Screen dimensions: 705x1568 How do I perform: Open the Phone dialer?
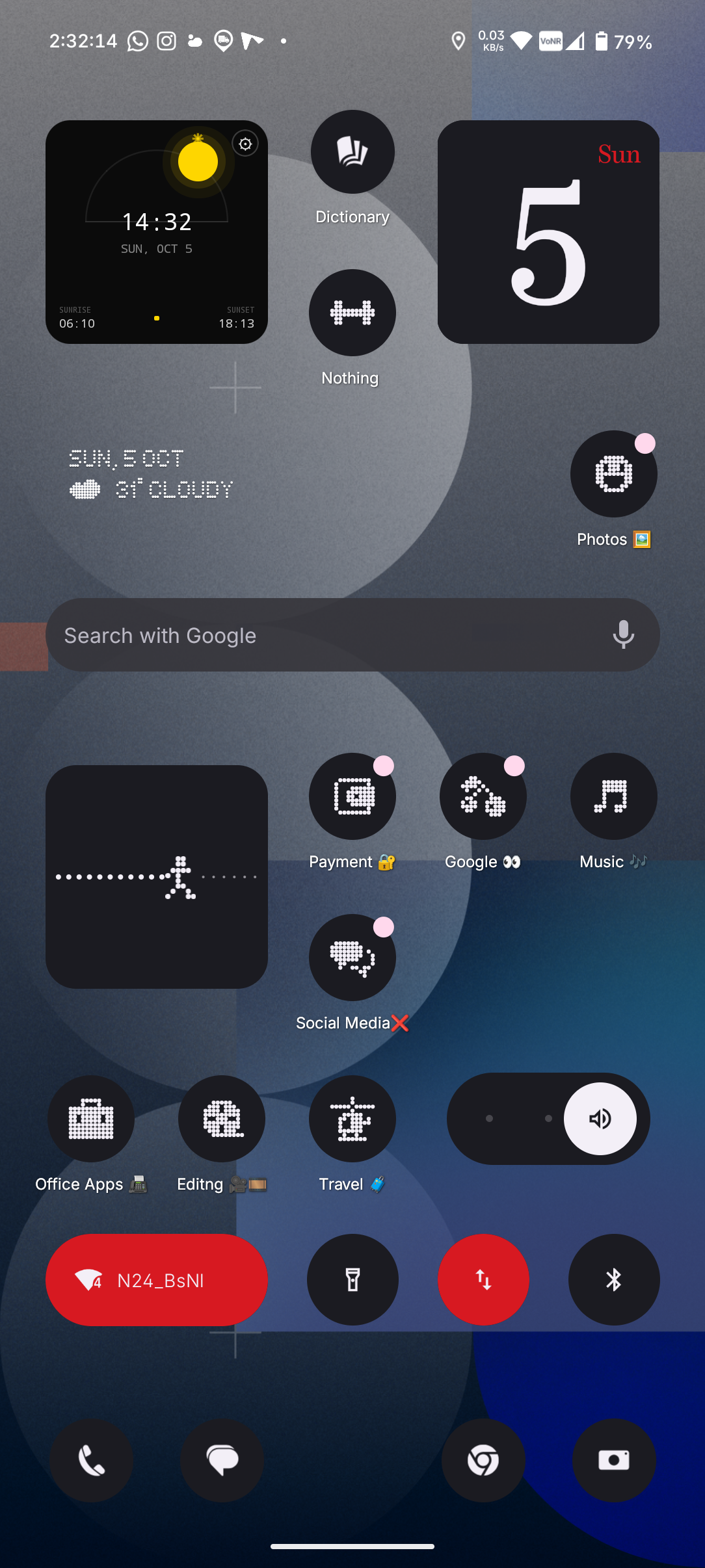(91, 1461)
